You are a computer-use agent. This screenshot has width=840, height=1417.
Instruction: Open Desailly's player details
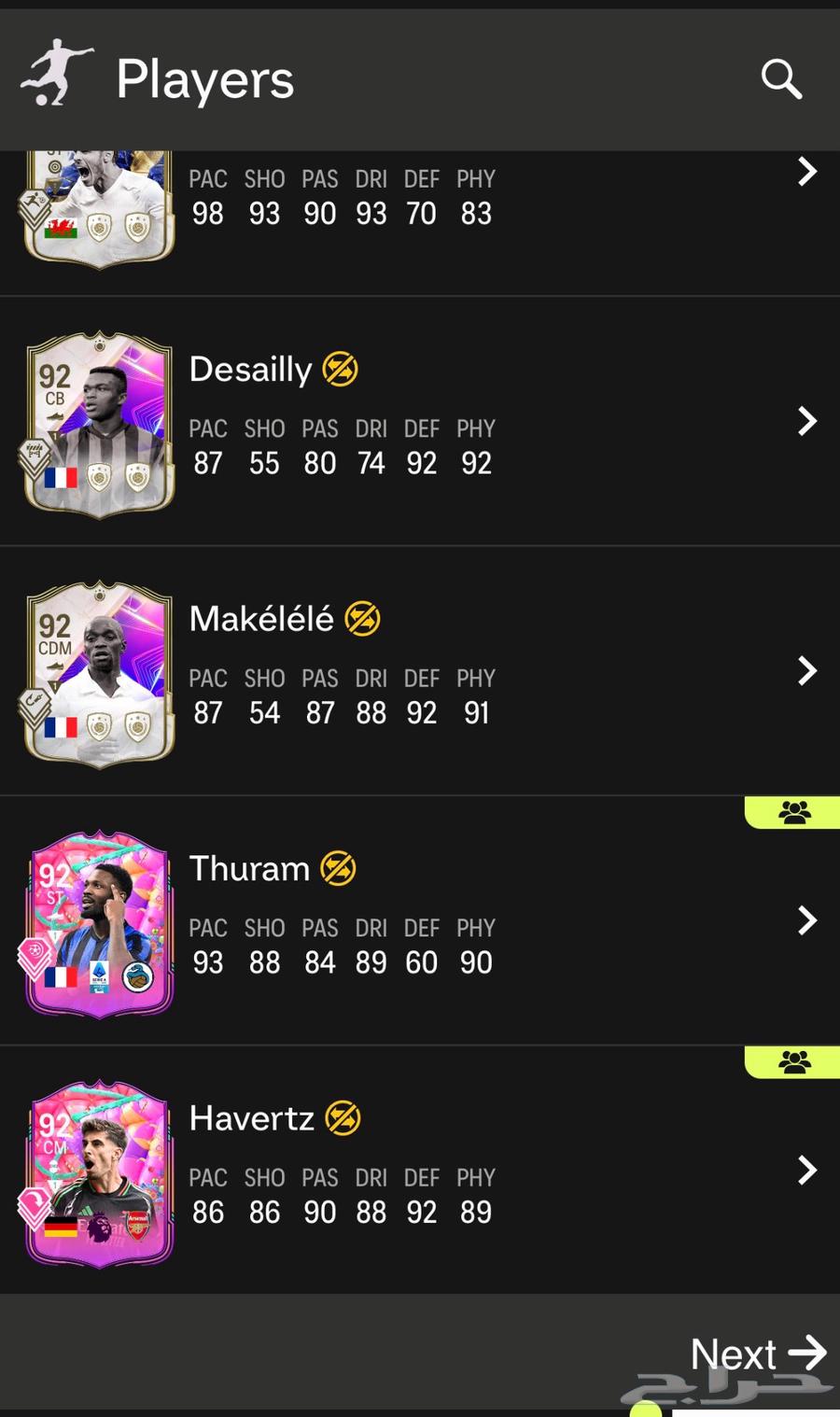pyautogui.click(x=806, y=421)
